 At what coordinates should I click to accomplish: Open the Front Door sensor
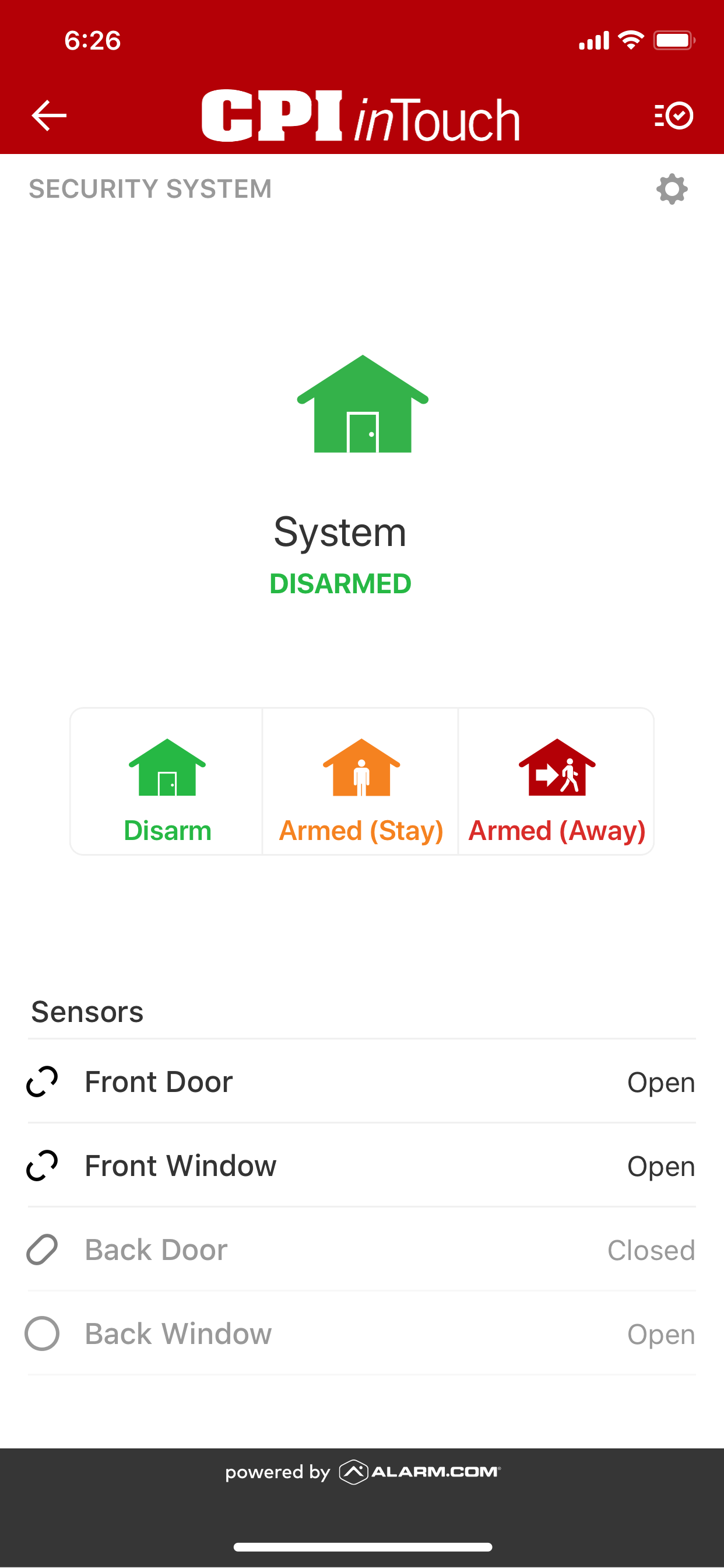362,1081
